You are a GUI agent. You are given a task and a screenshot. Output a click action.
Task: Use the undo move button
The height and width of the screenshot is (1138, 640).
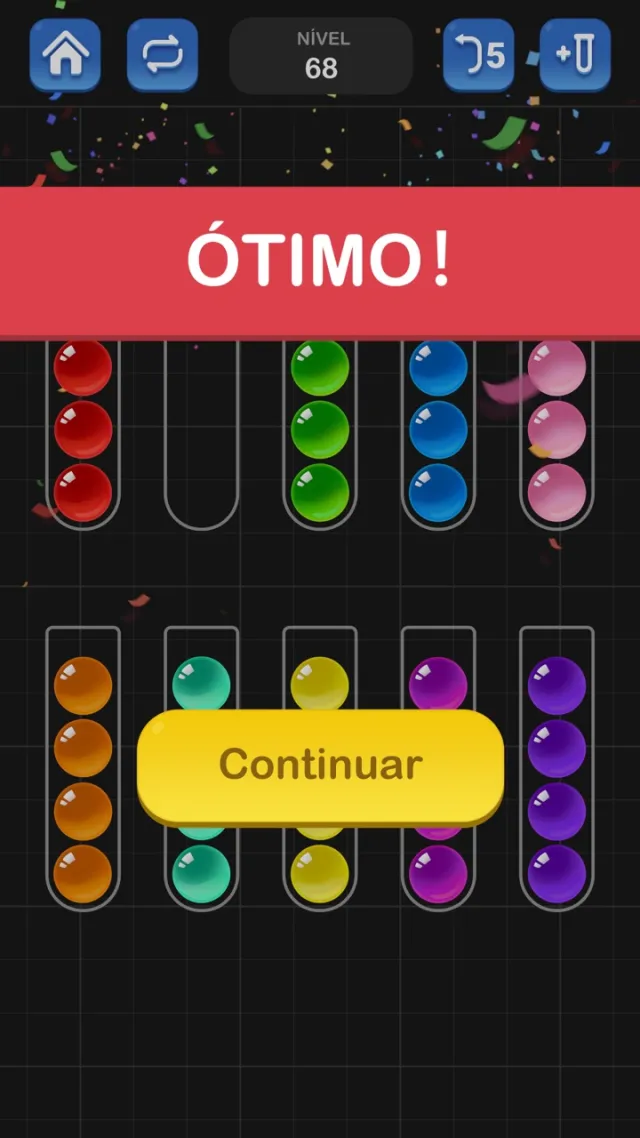point(478,55)
